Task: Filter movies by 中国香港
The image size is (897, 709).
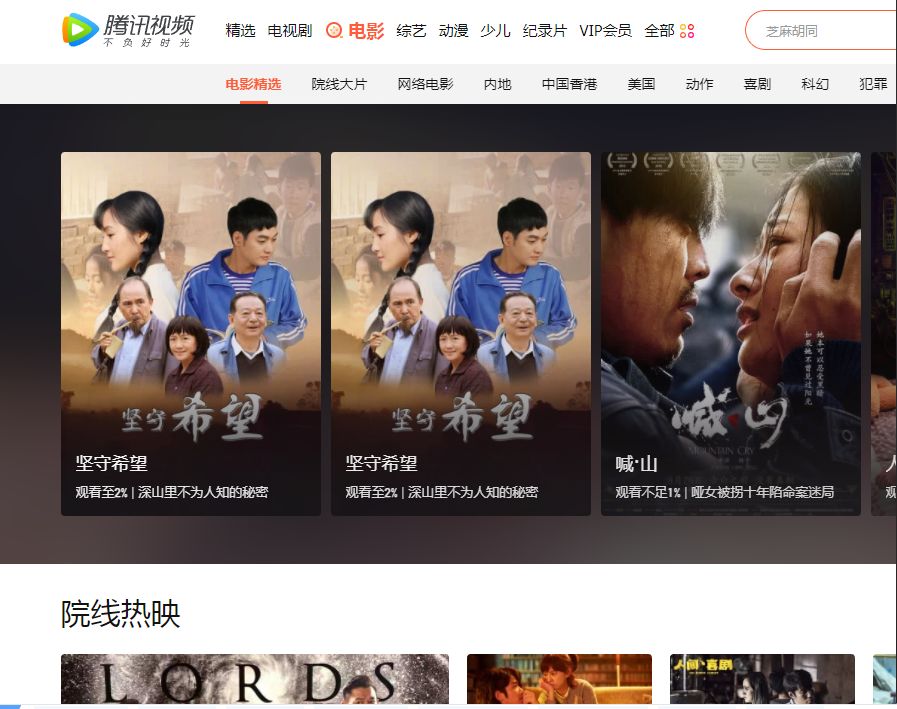Action: [x=569, y=84]
